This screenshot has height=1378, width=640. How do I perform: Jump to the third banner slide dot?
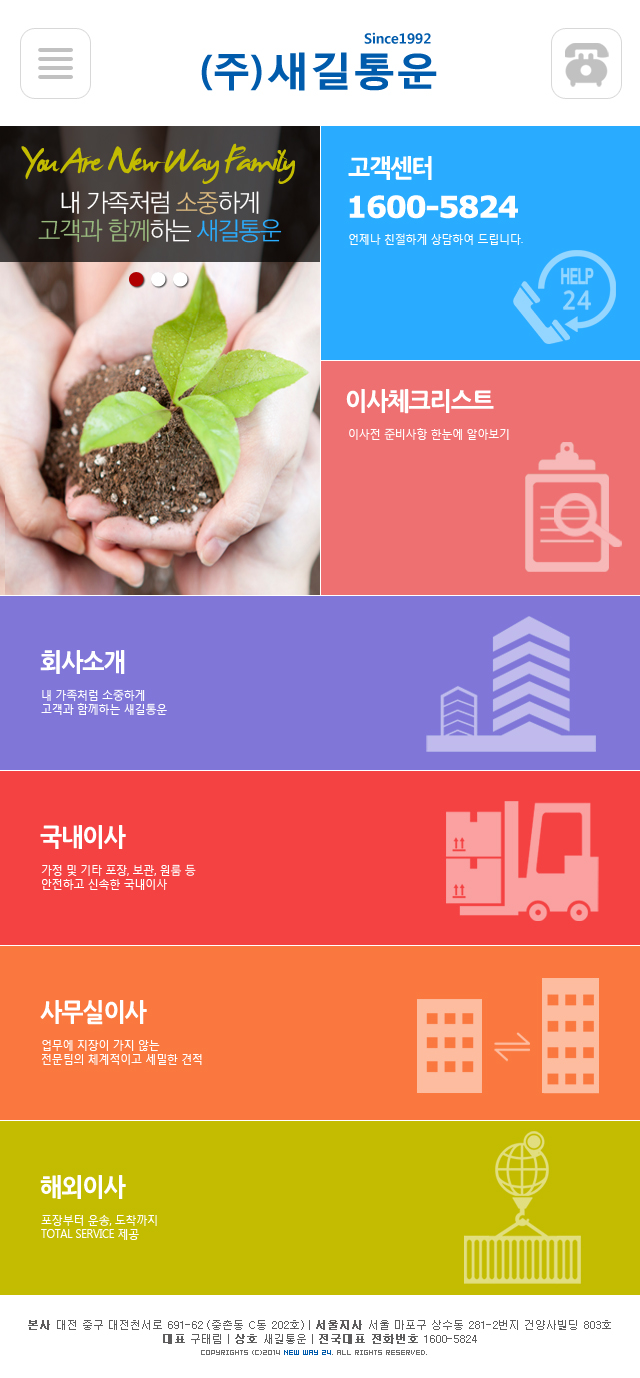[180, 279]
